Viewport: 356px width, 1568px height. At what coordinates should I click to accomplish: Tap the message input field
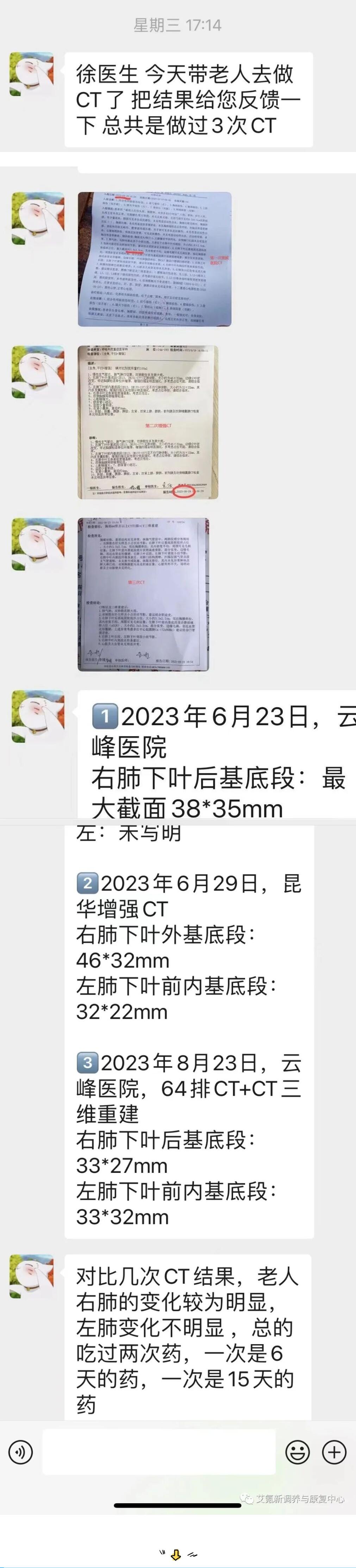coord(158,1452)
